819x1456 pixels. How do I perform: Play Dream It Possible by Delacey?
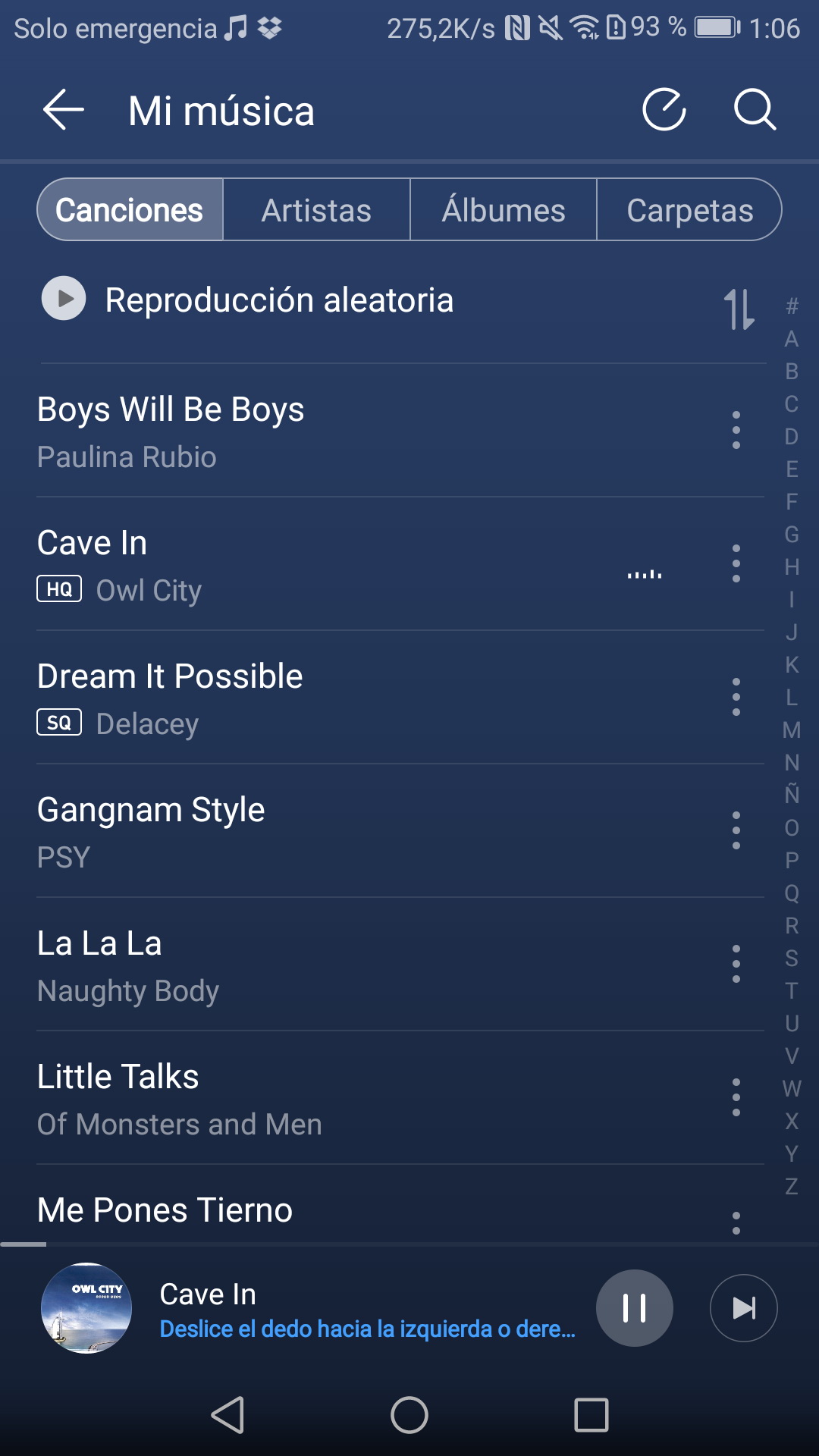pos(303,698)
